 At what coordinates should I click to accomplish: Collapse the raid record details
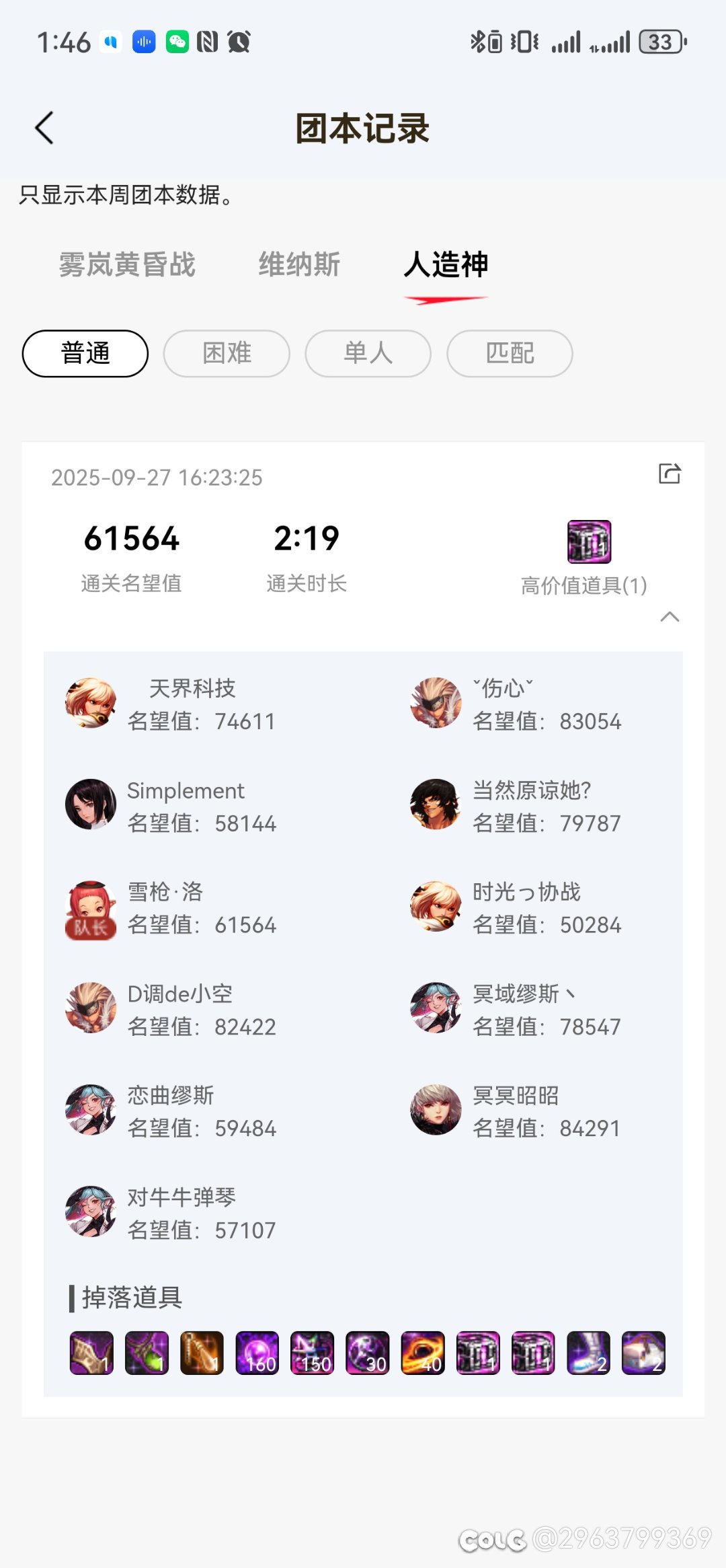(x=670, y=617)
